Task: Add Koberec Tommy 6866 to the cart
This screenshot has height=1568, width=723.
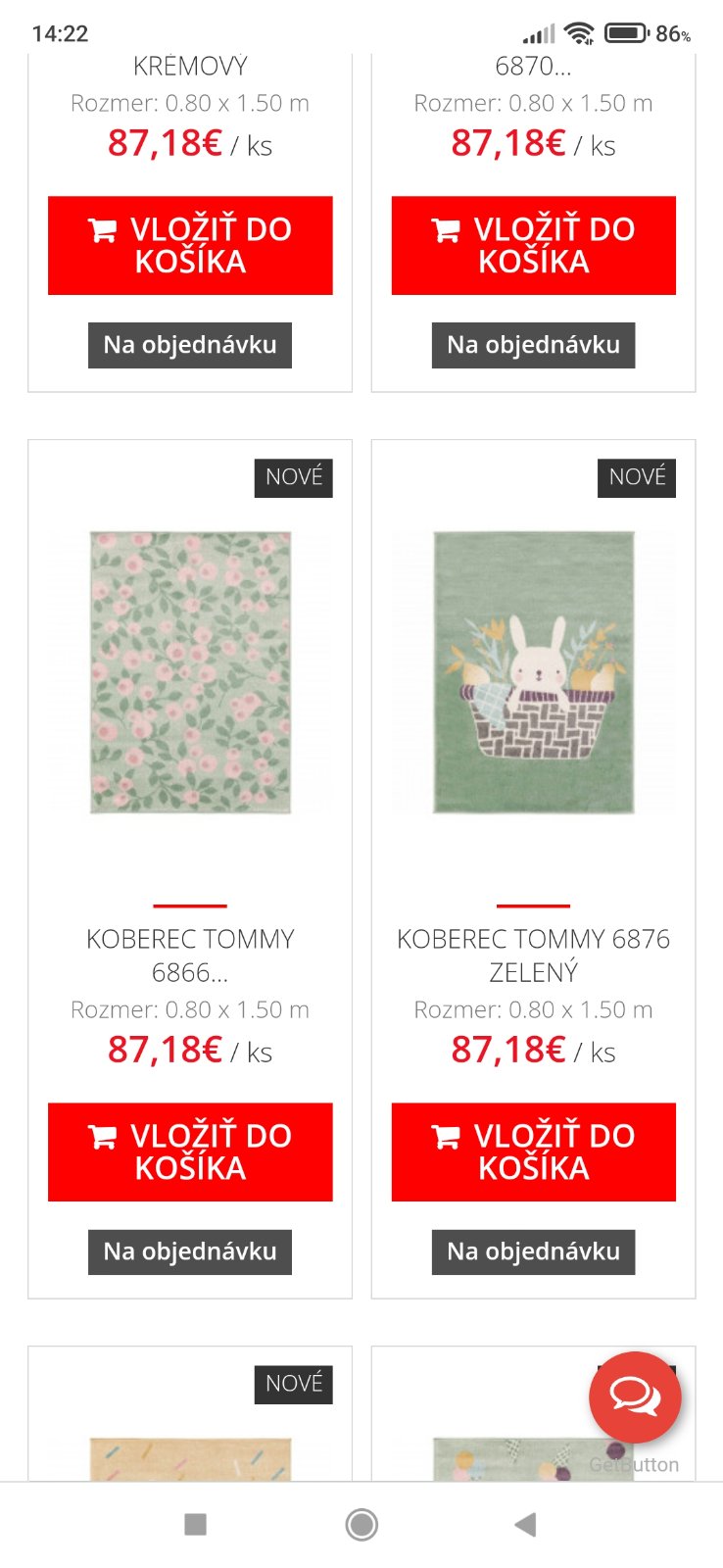Action: tap(190, 1151)
